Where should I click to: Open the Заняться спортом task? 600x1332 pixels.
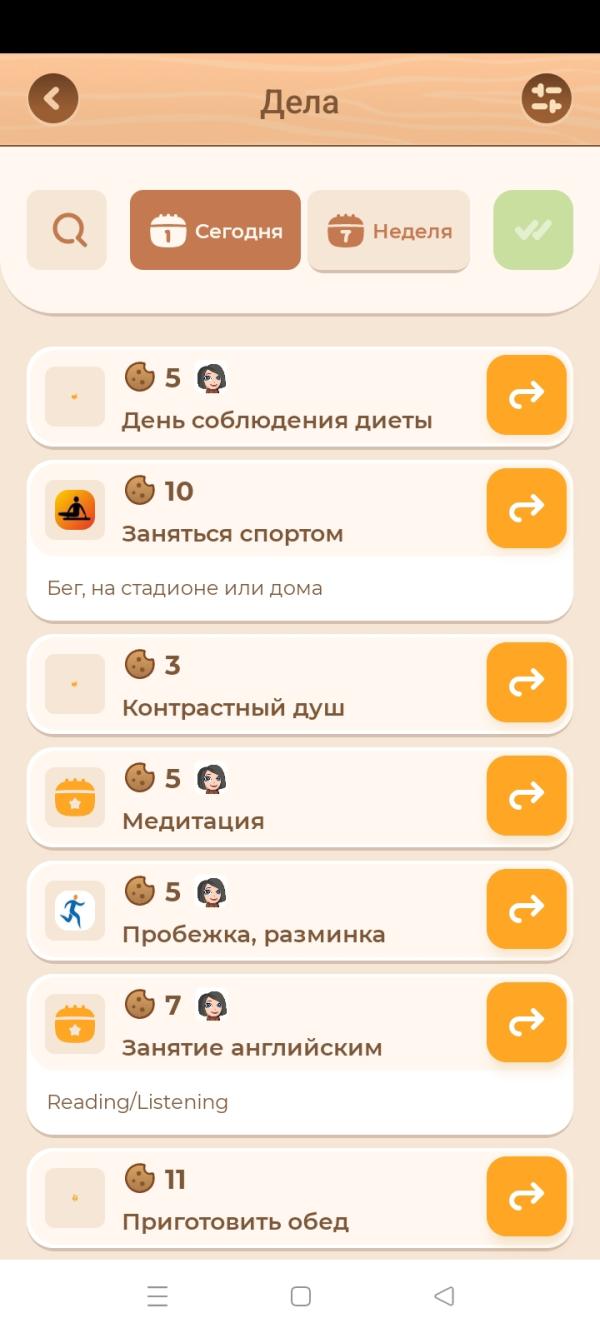point(232,533)
